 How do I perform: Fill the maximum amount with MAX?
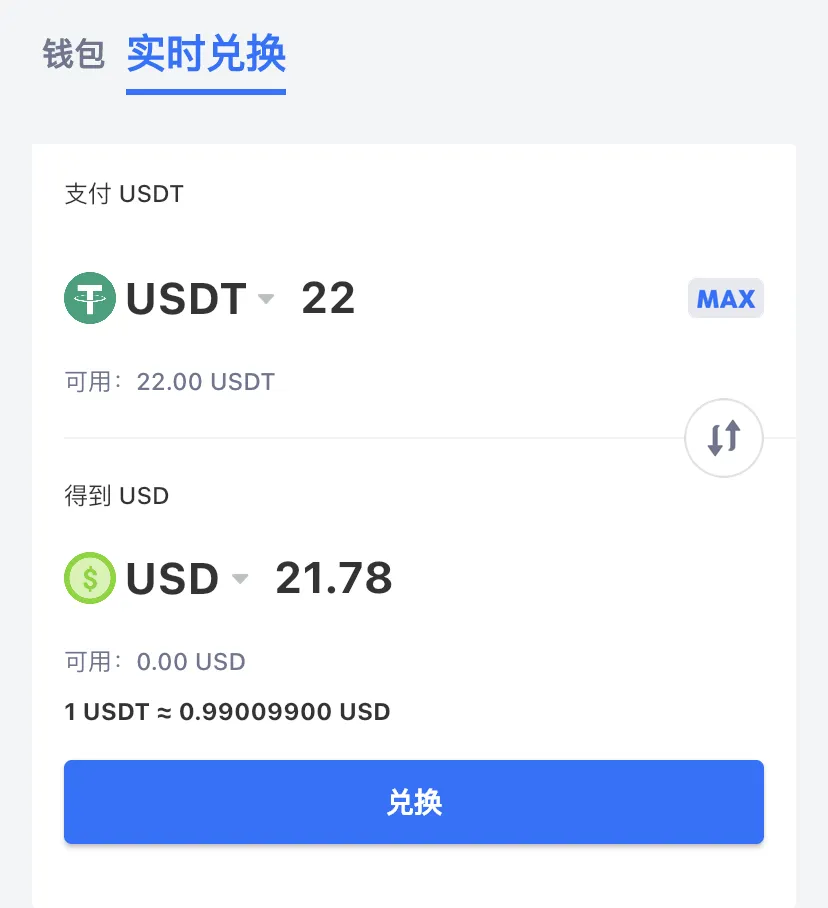tap(725, 298)
